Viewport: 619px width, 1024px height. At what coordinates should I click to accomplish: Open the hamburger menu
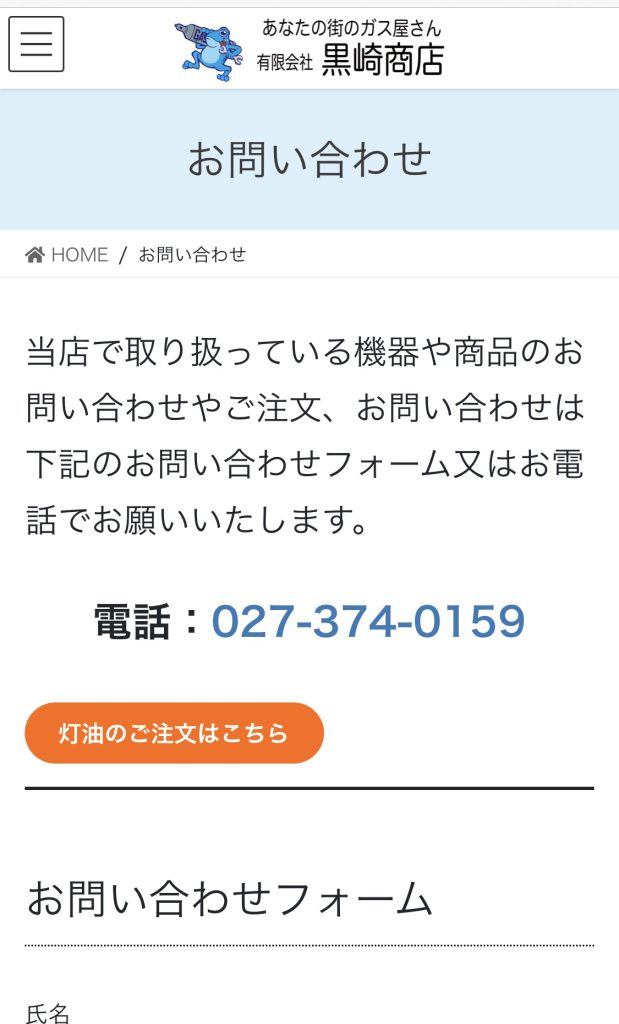(x=36, y=44)
